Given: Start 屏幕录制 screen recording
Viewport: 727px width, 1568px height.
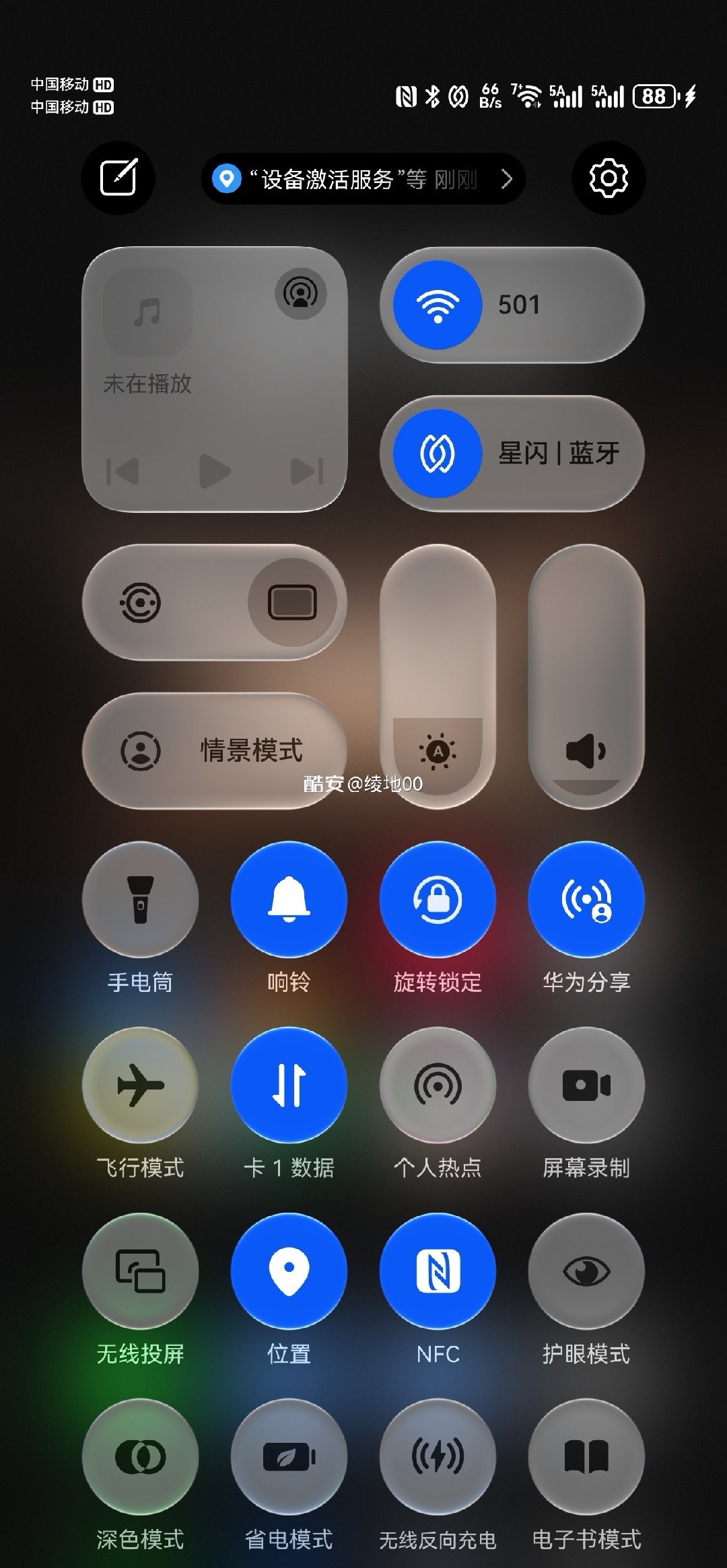Looking at the screenshot, I should click(x=586, y=1085).
